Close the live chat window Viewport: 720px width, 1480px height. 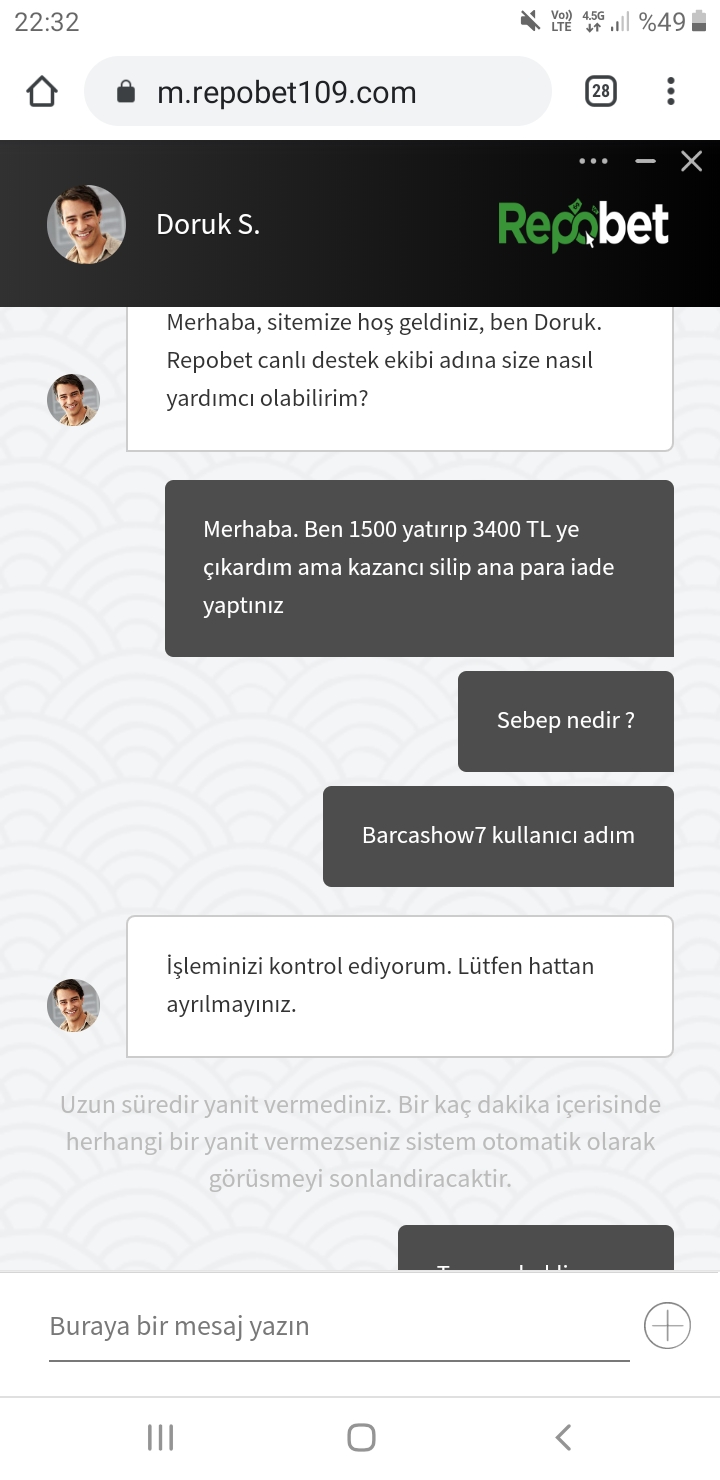(x=691, y=161)
